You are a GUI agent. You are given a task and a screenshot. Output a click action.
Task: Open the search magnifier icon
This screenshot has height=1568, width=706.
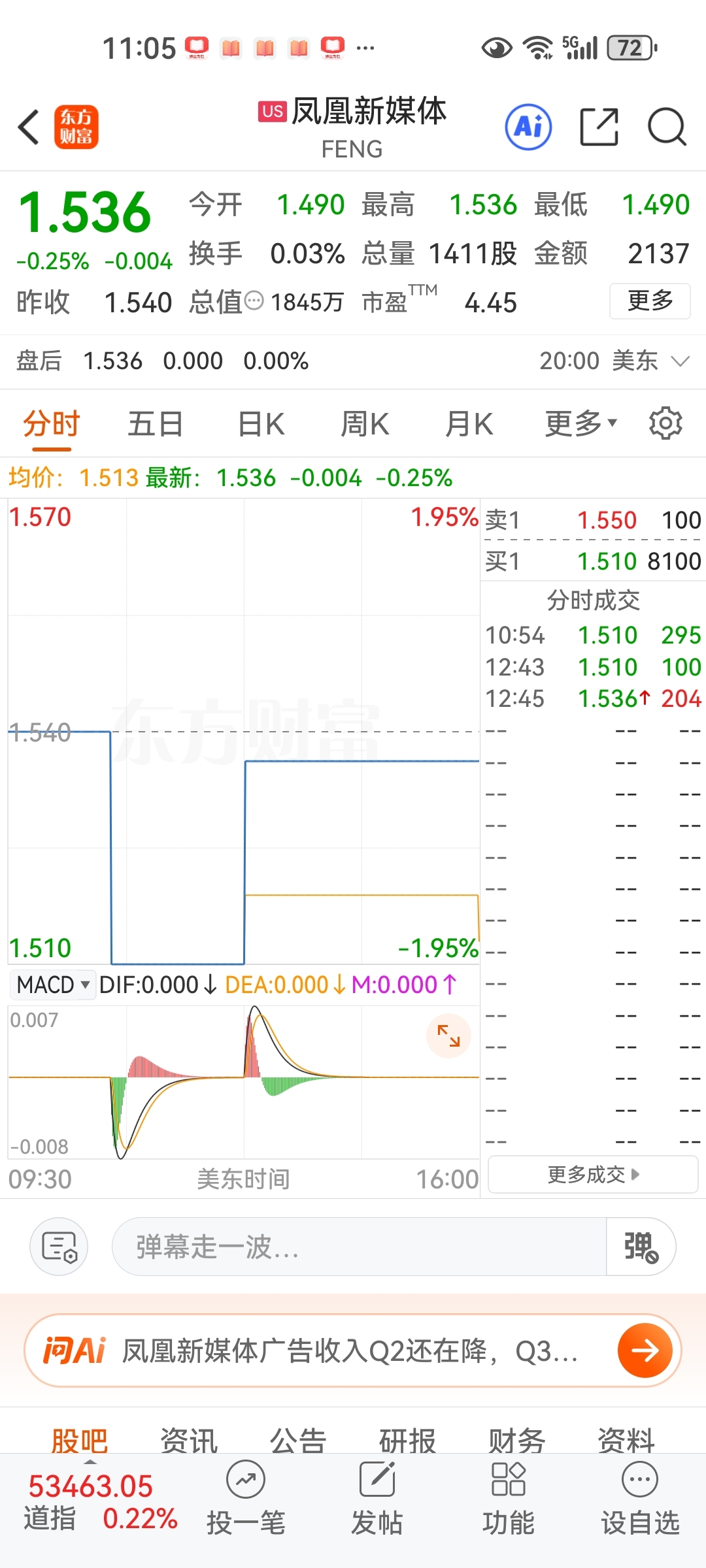tap(667, 127)
